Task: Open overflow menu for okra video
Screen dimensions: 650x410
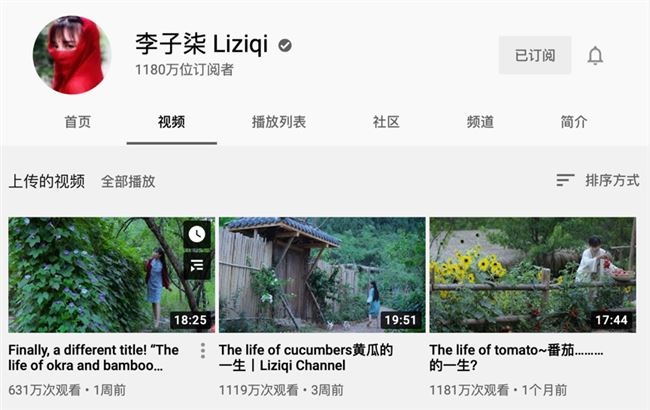Action: click(203, 351)
